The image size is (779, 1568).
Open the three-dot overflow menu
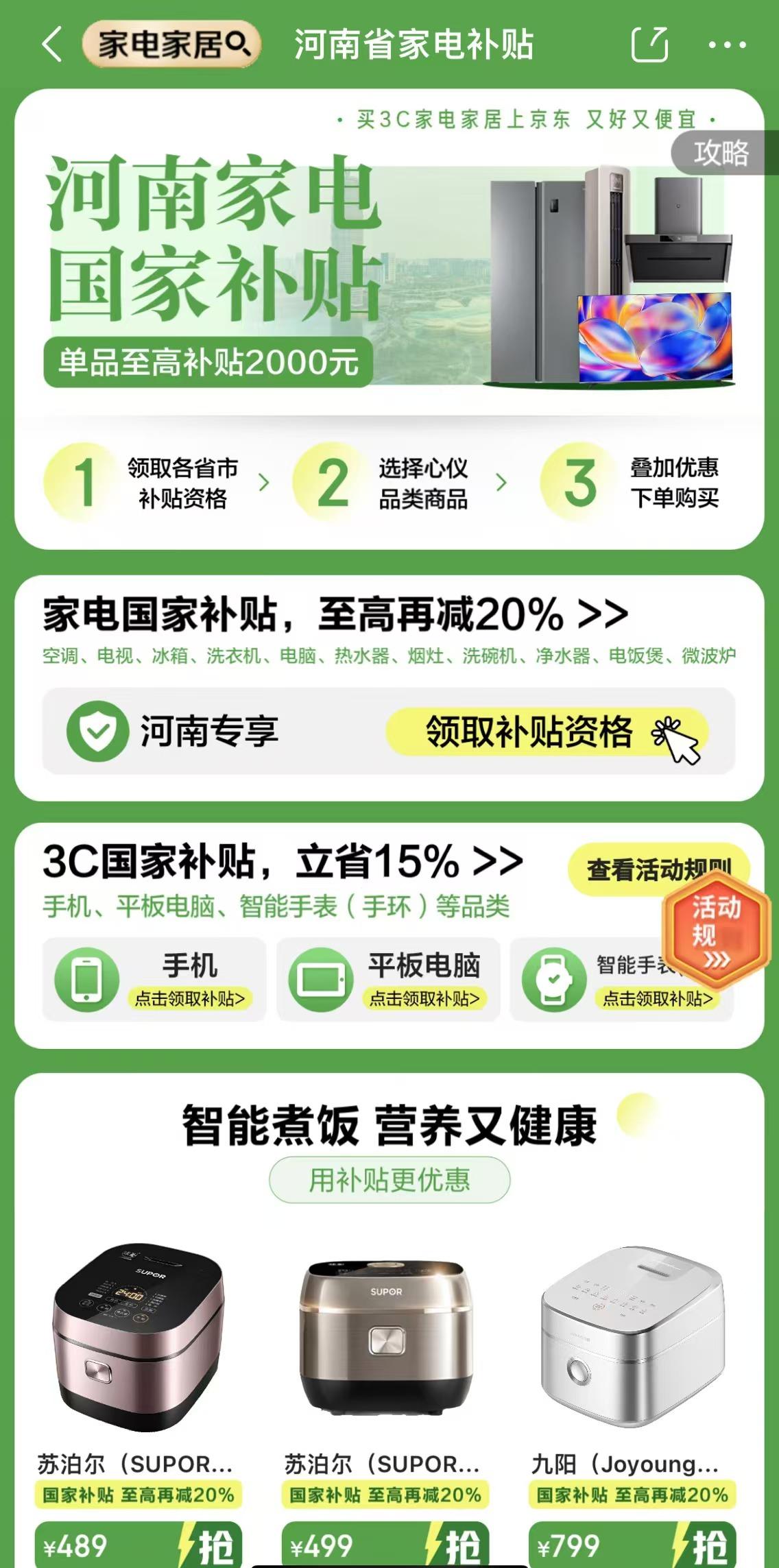[727, 45]
